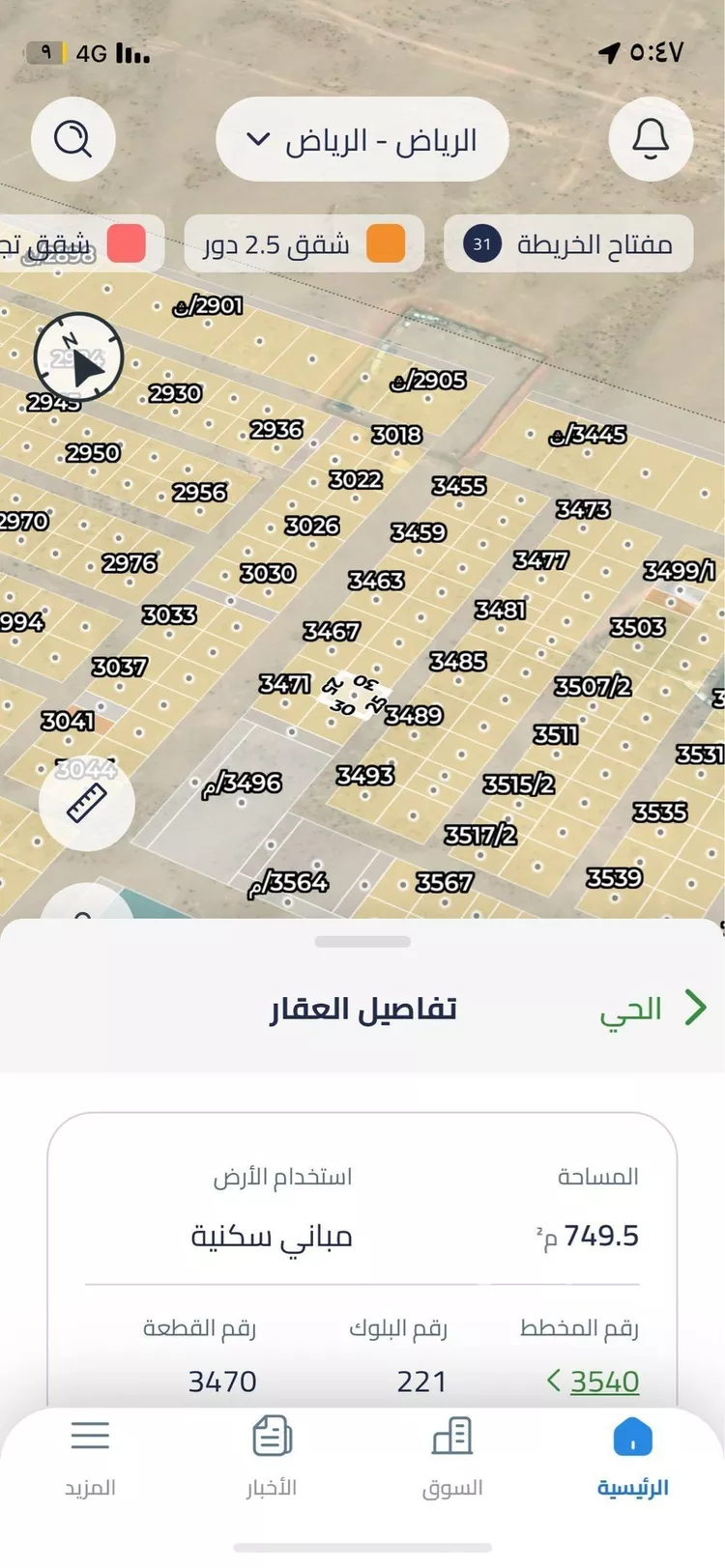Toggle the map key badge showing 31
The image size is (725, 1568).
(x=480, y=243)
